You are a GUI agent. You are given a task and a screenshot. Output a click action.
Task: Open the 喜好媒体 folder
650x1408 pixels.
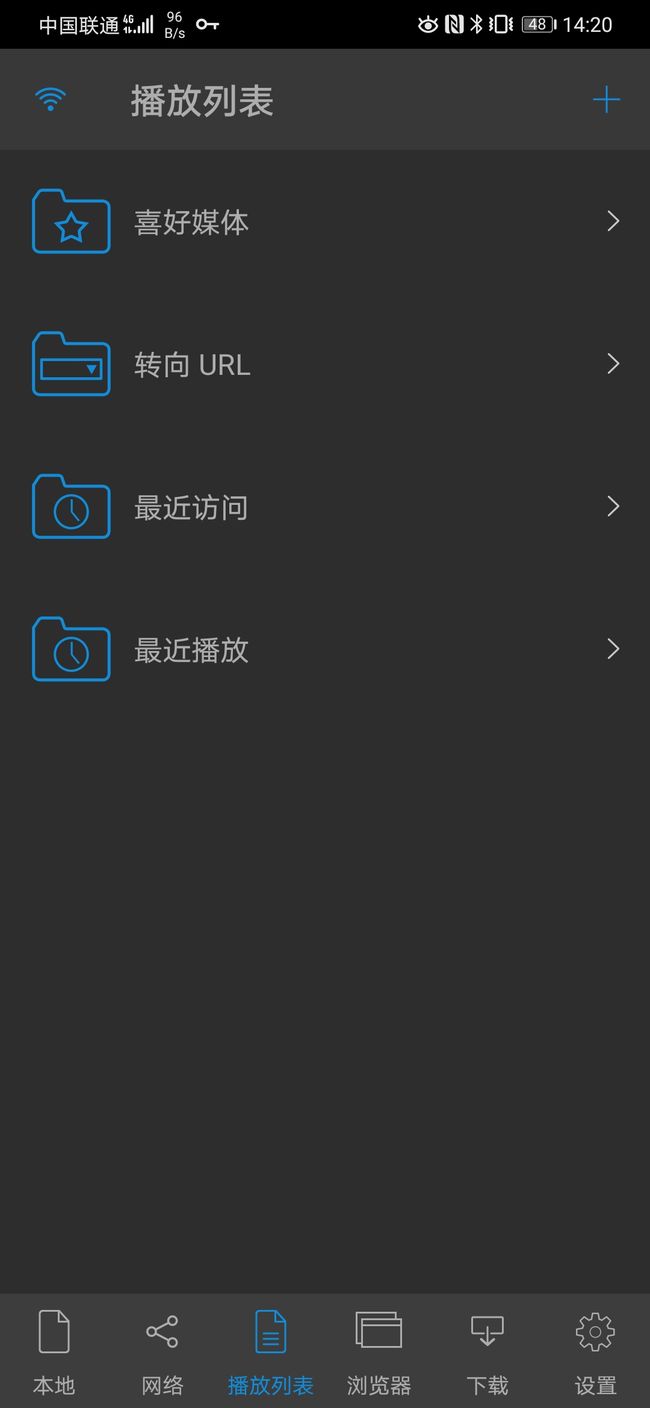pyautogui.click(x=325, y=221)
